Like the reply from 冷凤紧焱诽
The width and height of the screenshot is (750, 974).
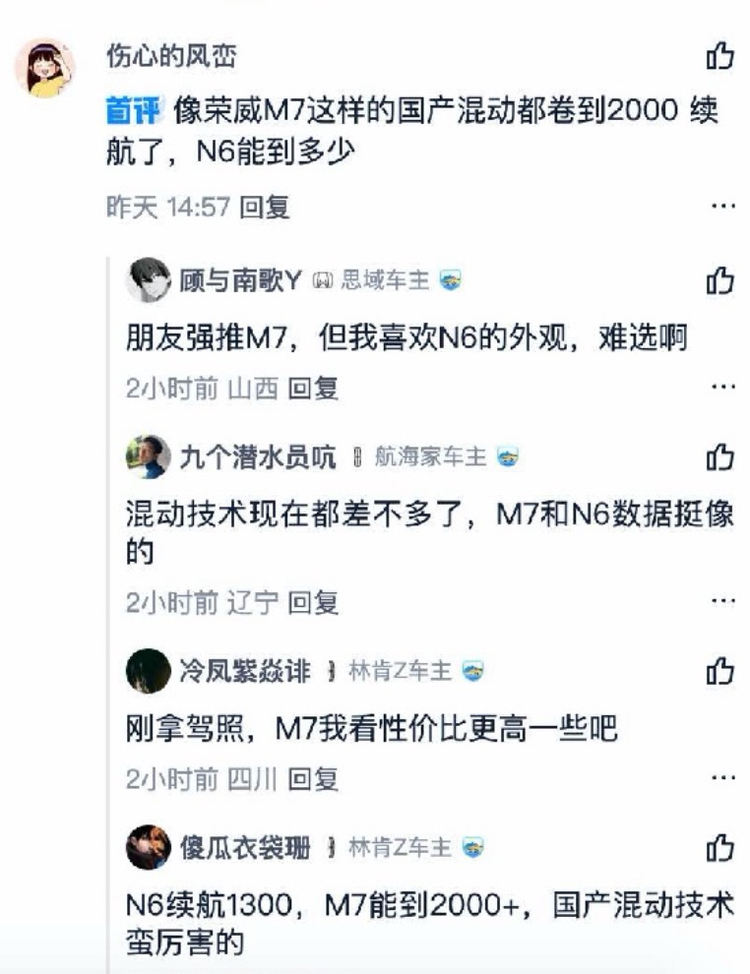coord(720,671)
